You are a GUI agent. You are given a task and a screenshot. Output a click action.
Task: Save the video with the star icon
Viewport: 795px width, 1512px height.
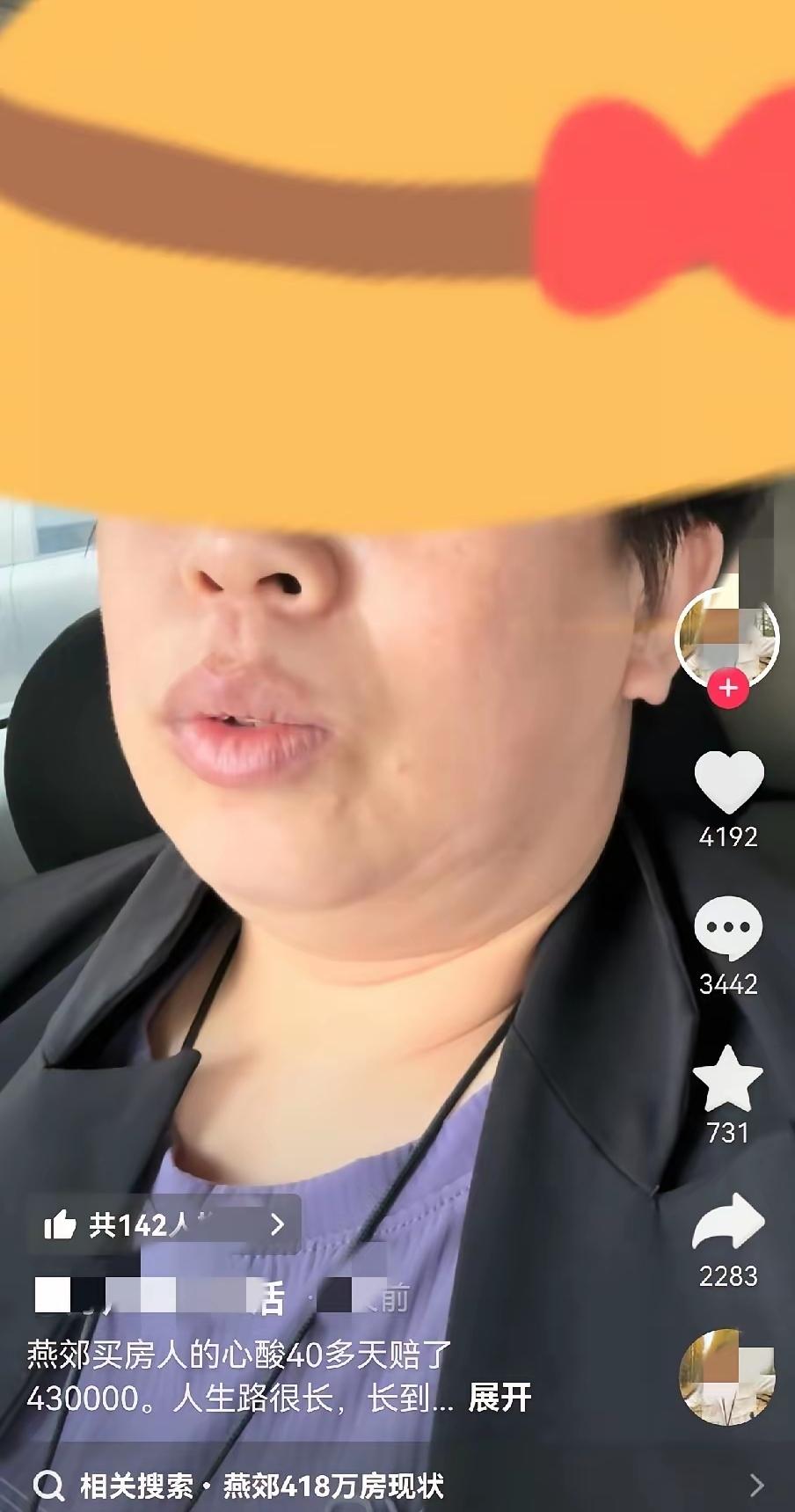[728, 1078]
